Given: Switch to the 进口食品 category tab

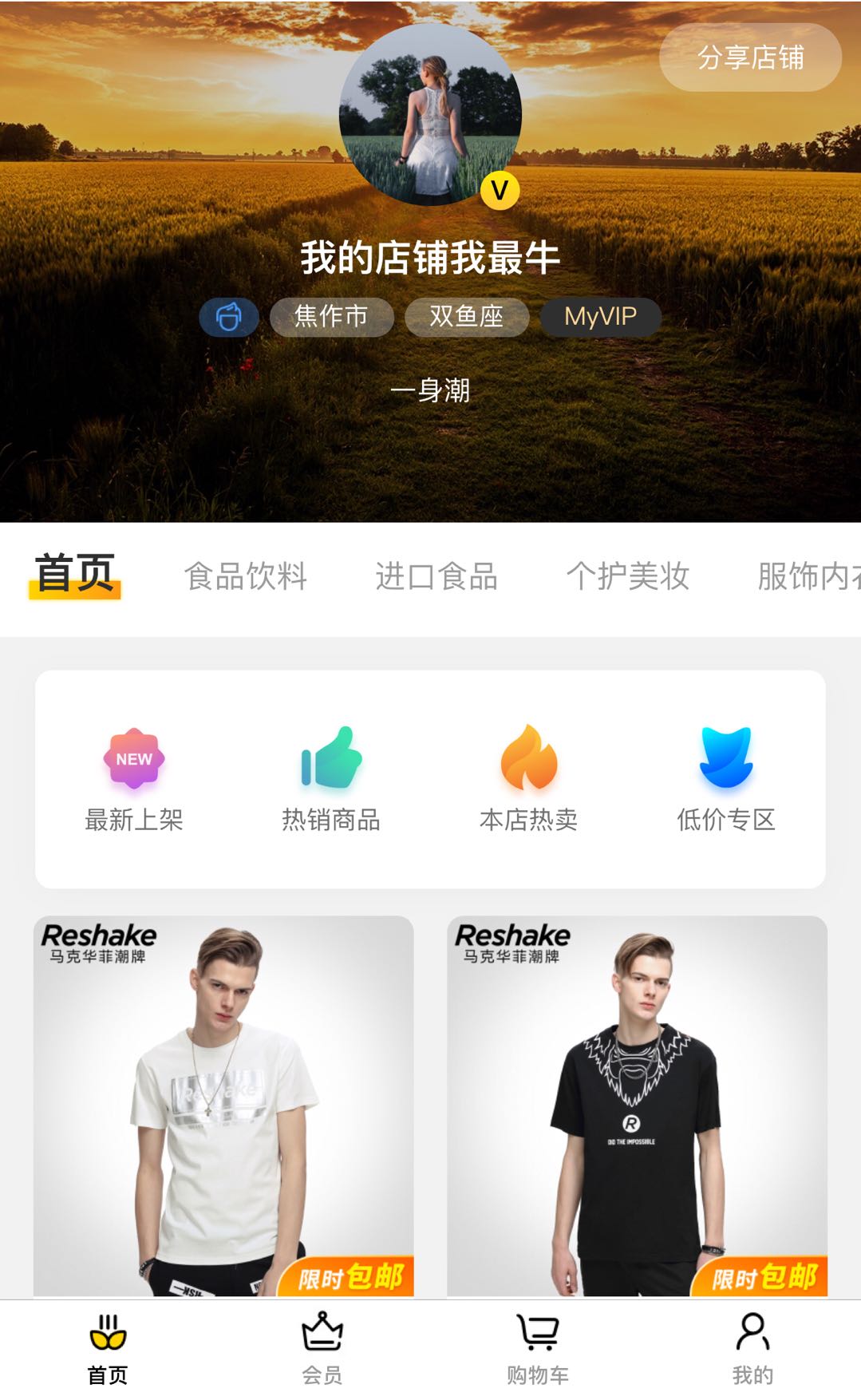Looking at the screenshot, I should [436, 576].
